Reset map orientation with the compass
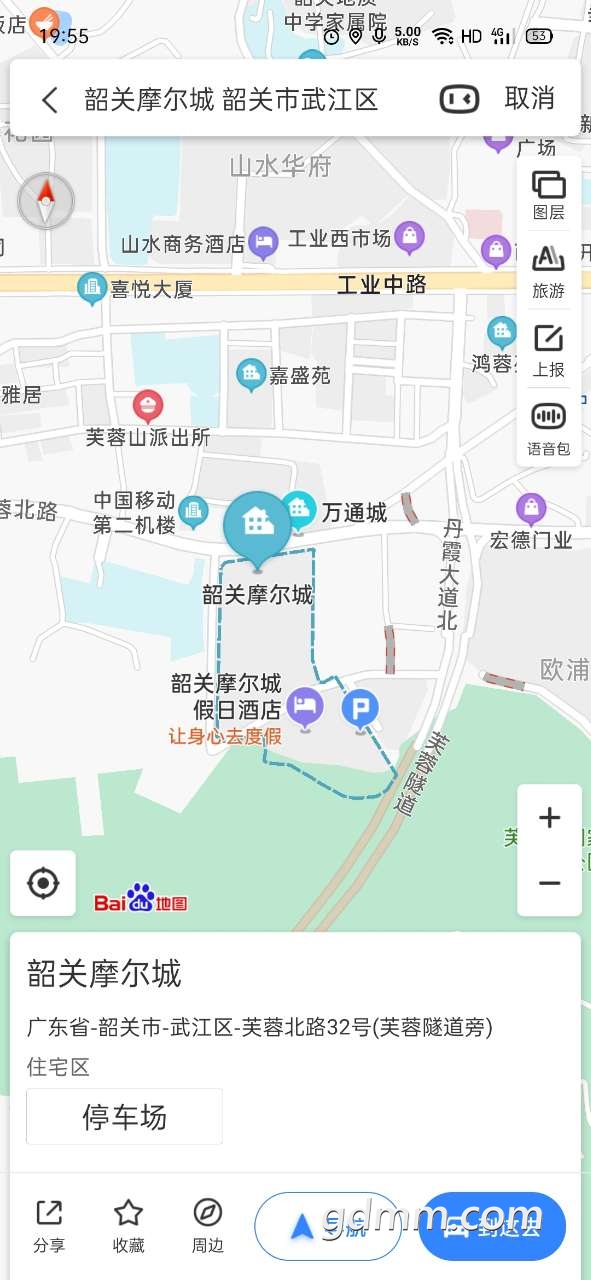The height and width of the screenshot is (1280, 591). point(46,202)
